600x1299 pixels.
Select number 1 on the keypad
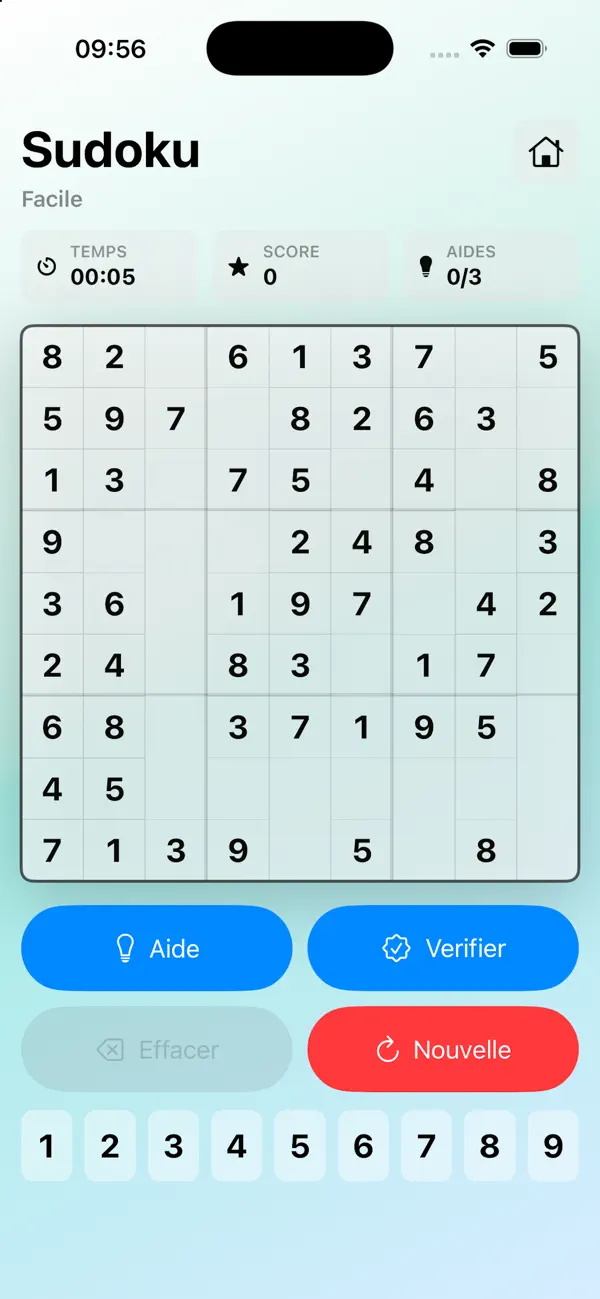pos(46,1146)
